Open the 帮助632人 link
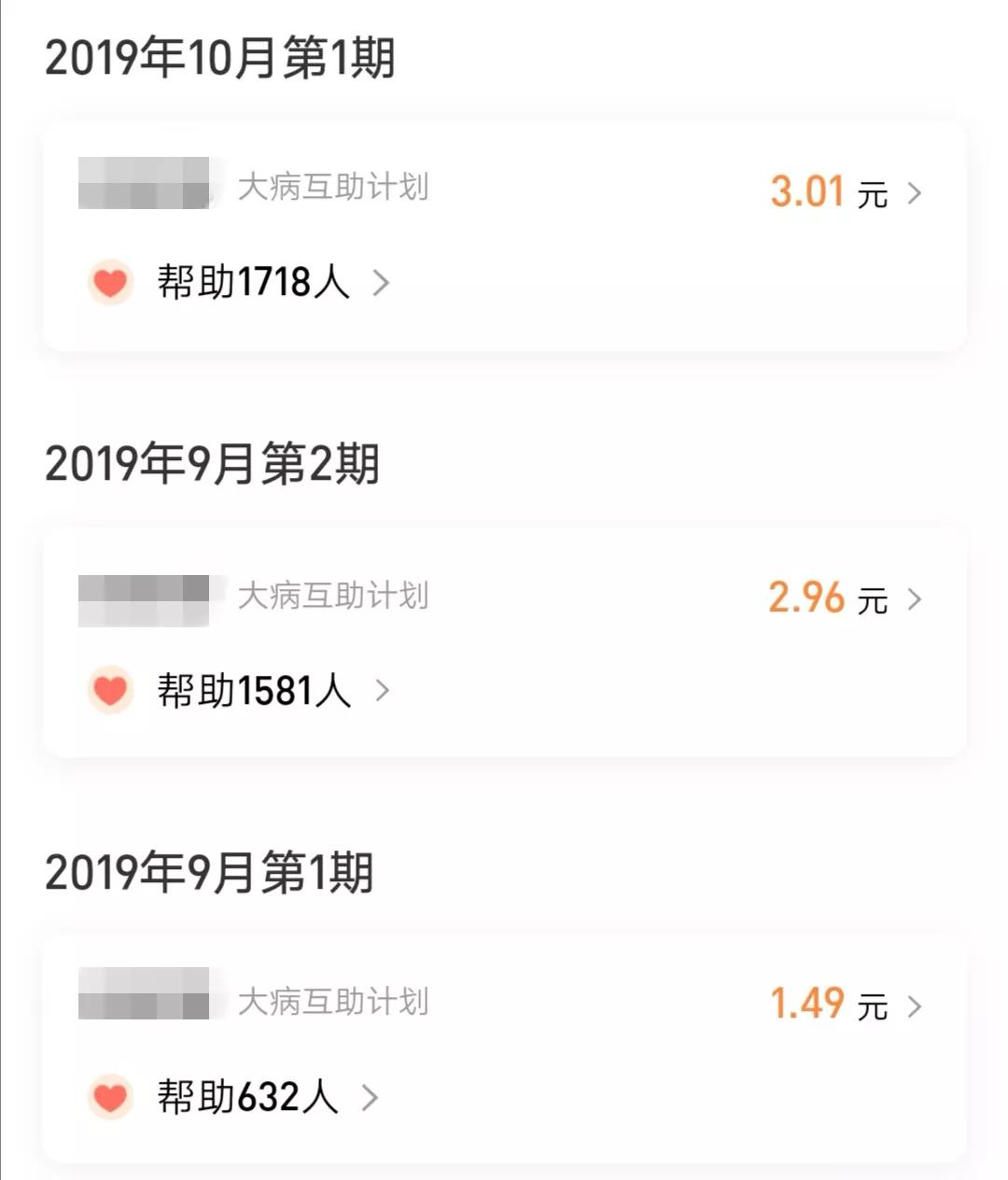This screenshot has height=1180, width=1008. pos(245,1098)
